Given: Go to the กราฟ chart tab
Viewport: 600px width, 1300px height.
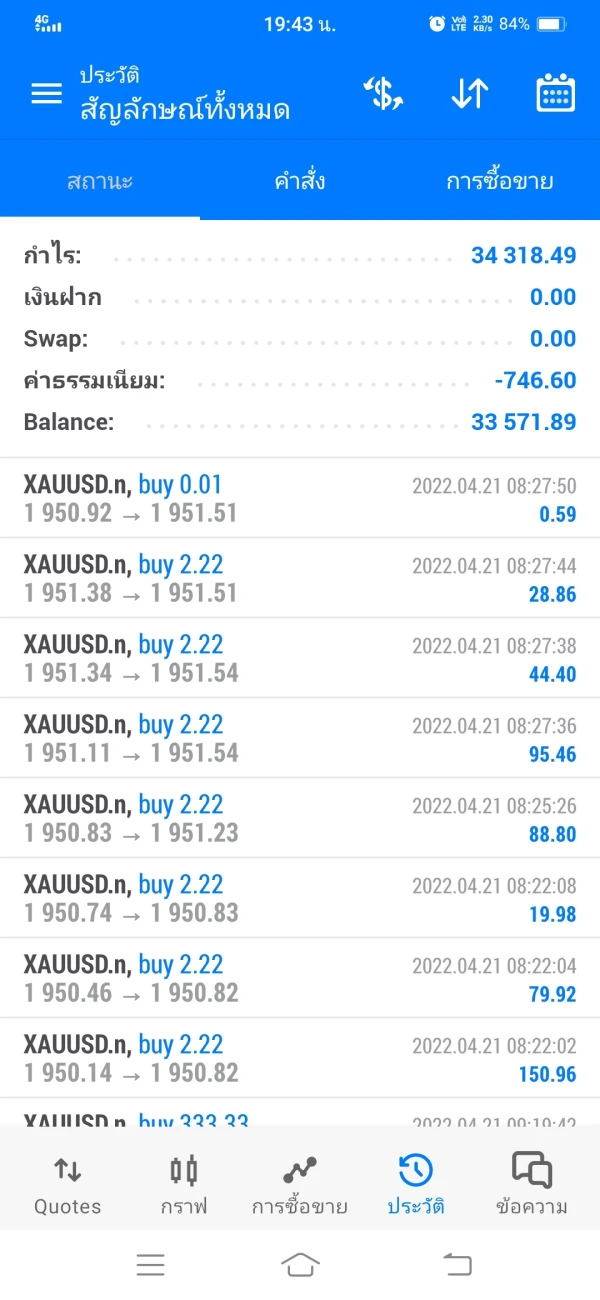Looking at the screenshot, I should 184,1184.
